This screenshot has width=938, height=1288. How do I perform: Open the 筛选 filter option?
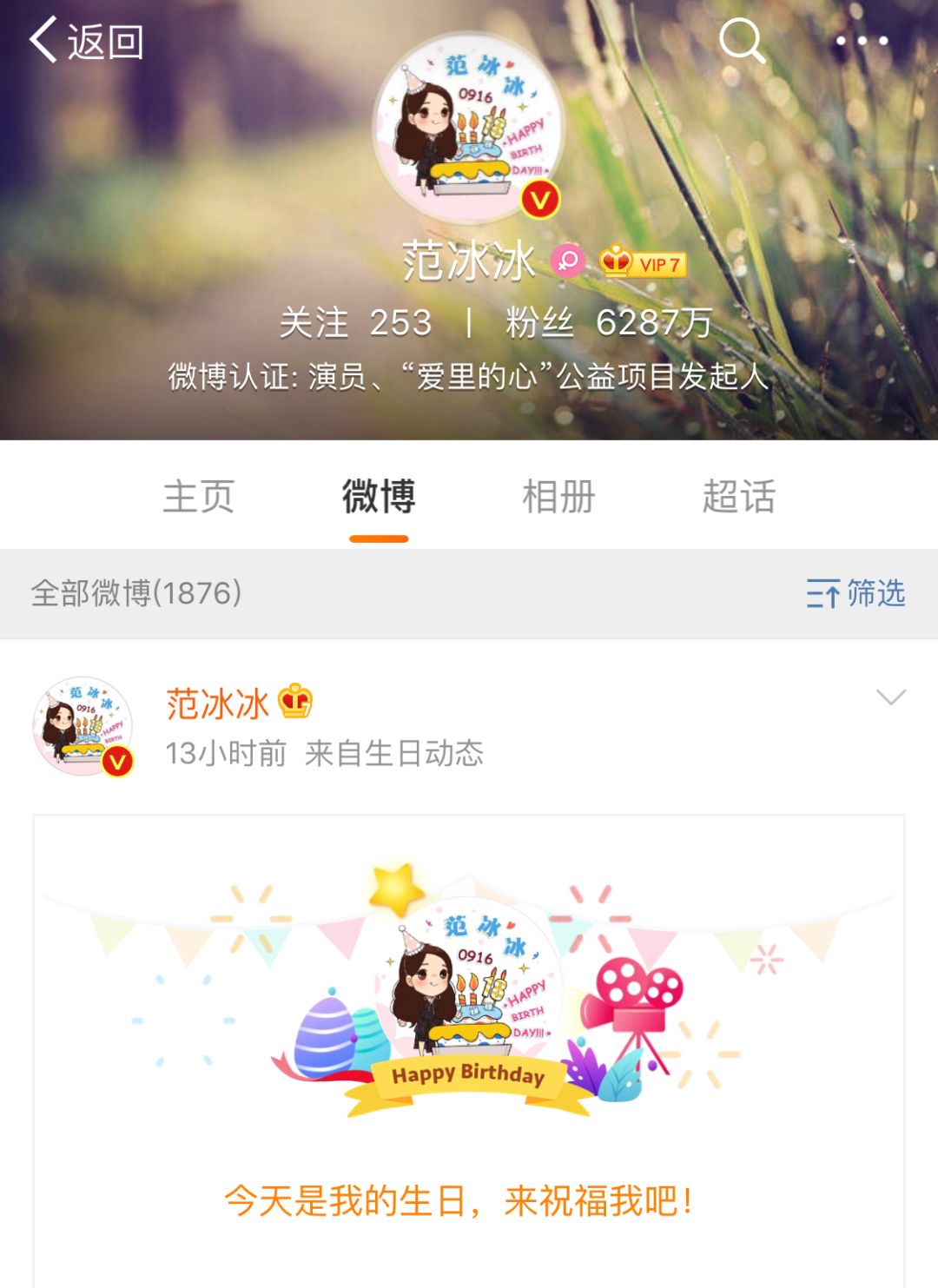(855, 593)
